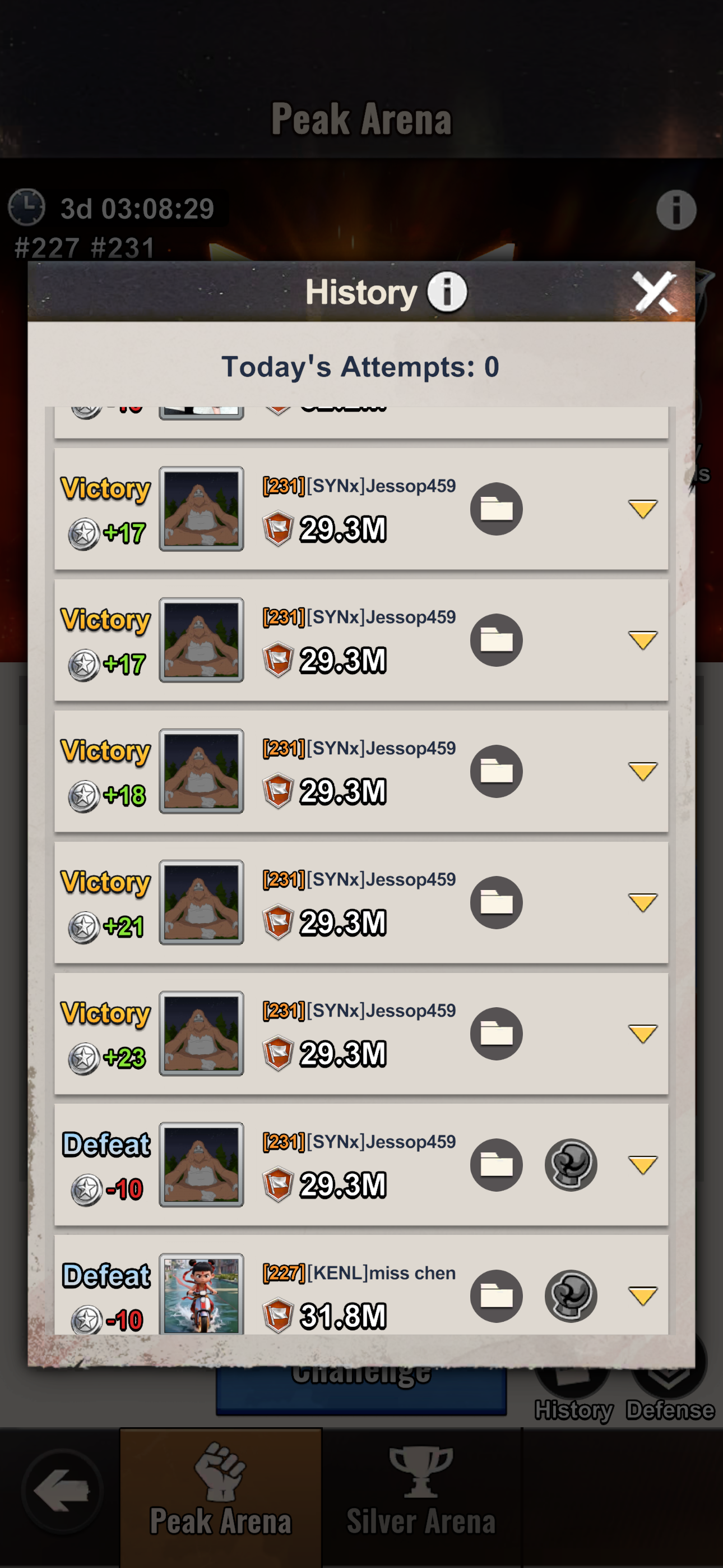This screenshot has width=723, height=1568.
Task: Open the replay folder for +23 Victory
Action: (496, 1034)
